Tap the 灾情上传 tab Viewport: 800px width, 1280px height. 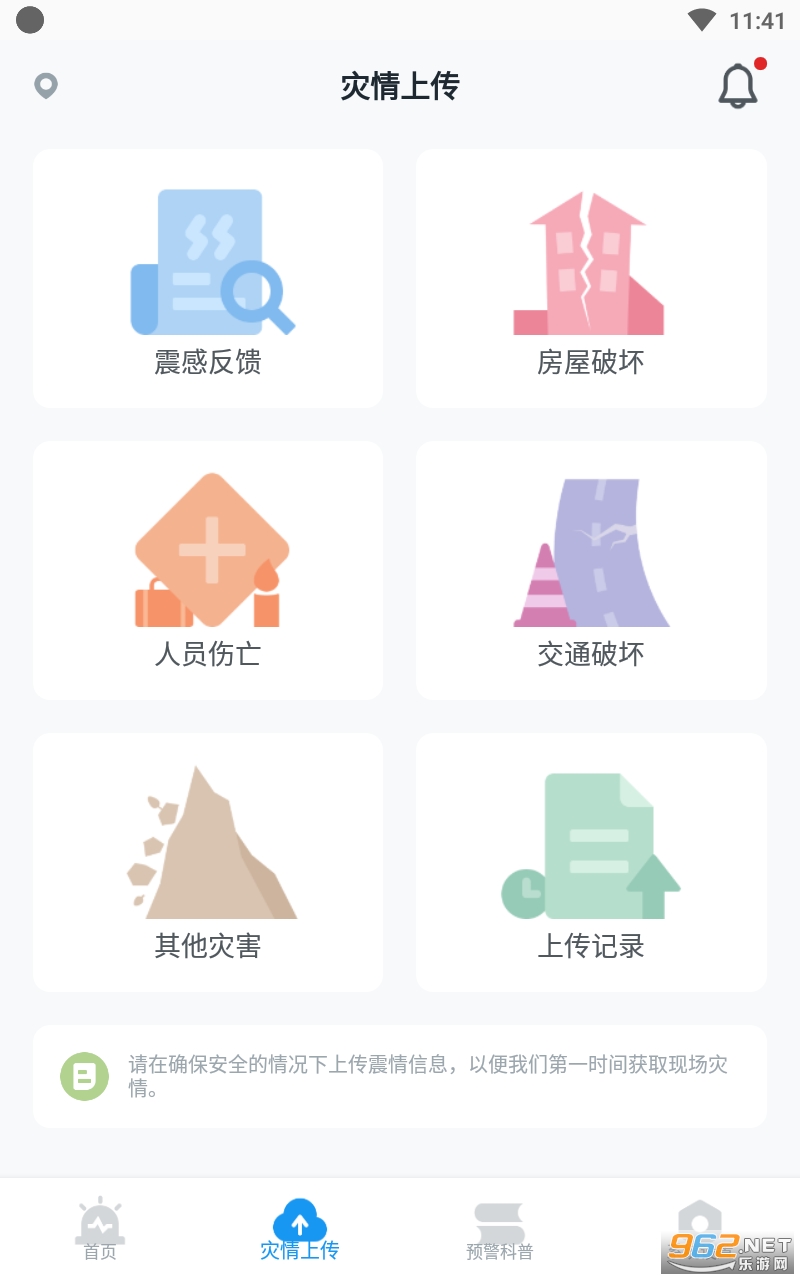tap(299, 1230)
